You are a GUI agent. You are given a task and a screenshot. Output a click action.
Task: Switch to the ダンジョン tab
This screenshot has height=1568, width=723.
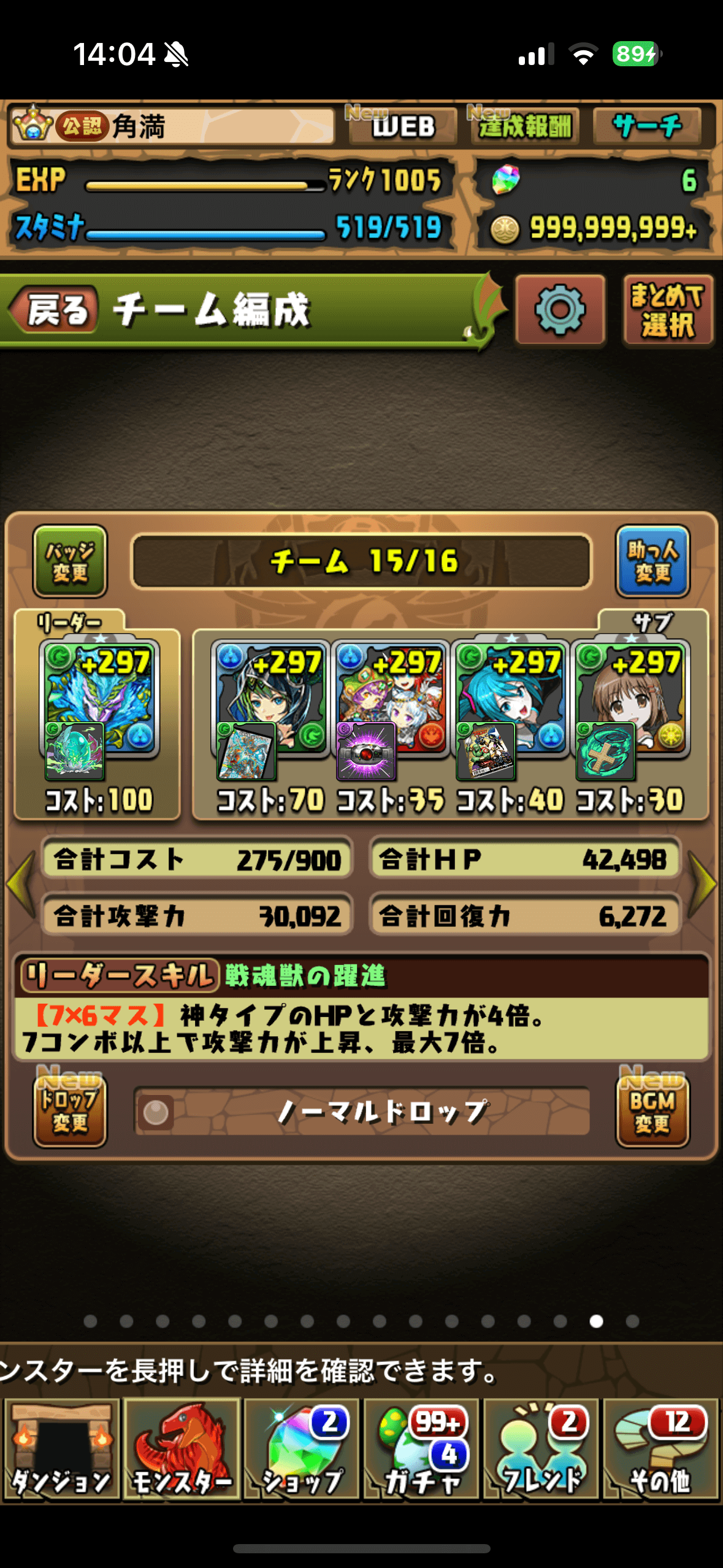click(61, 1449)
